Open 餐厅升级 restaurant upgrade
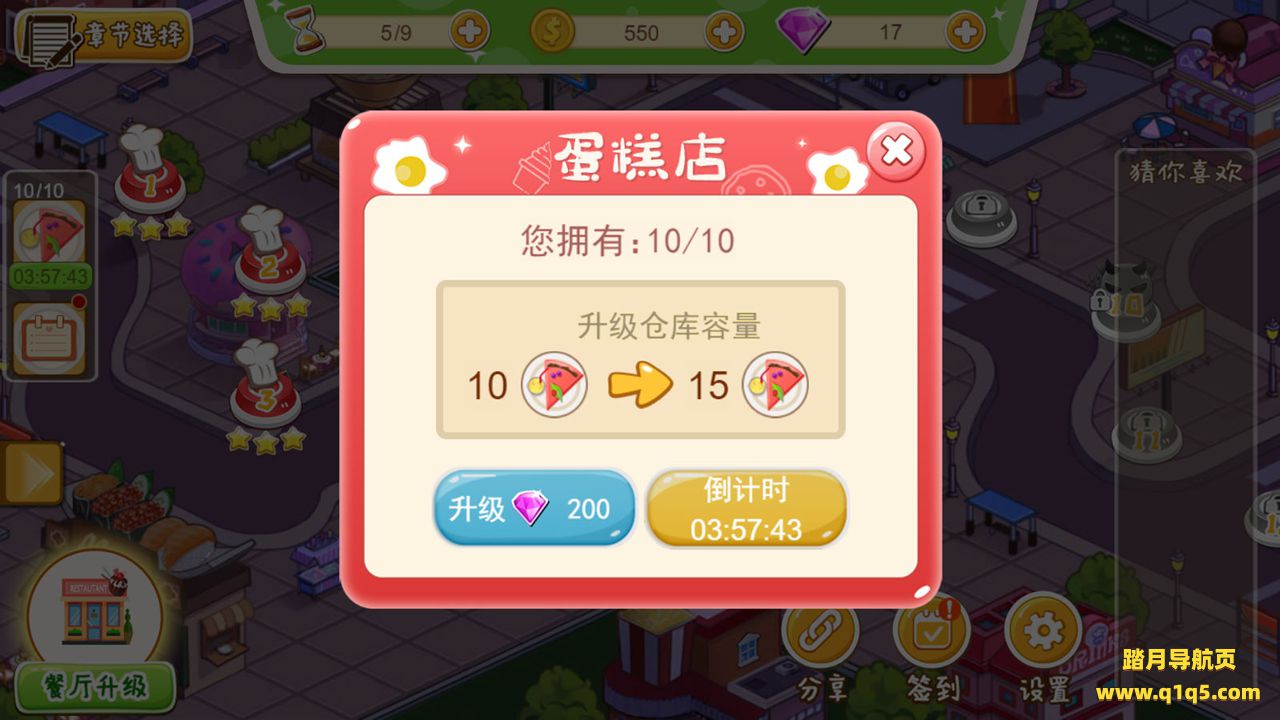1280x720 pixels. click(95, 686)
